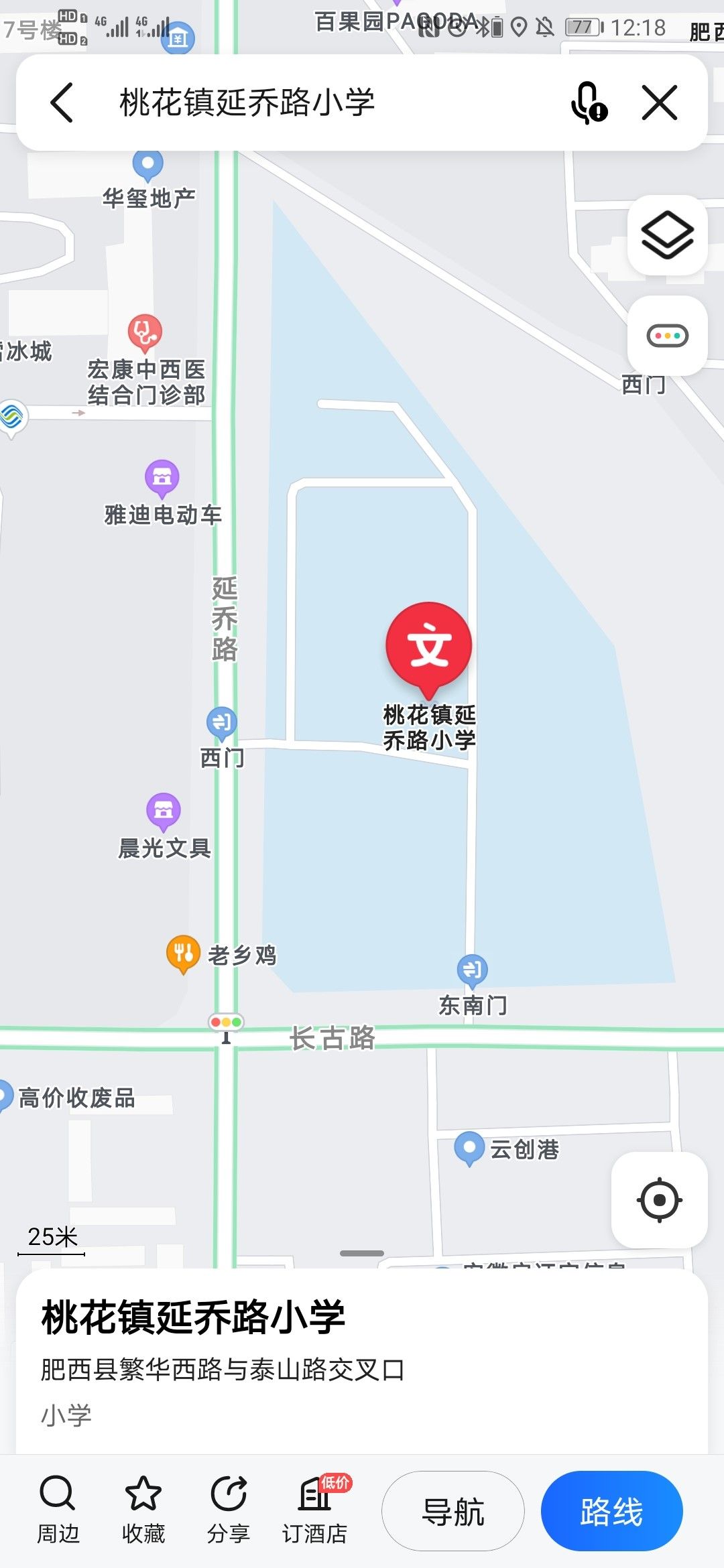The height and width of the screenshot is (1568, 724).
Task: Open the map layers panel
Action: pyautogui.click(x=667, y=235)
